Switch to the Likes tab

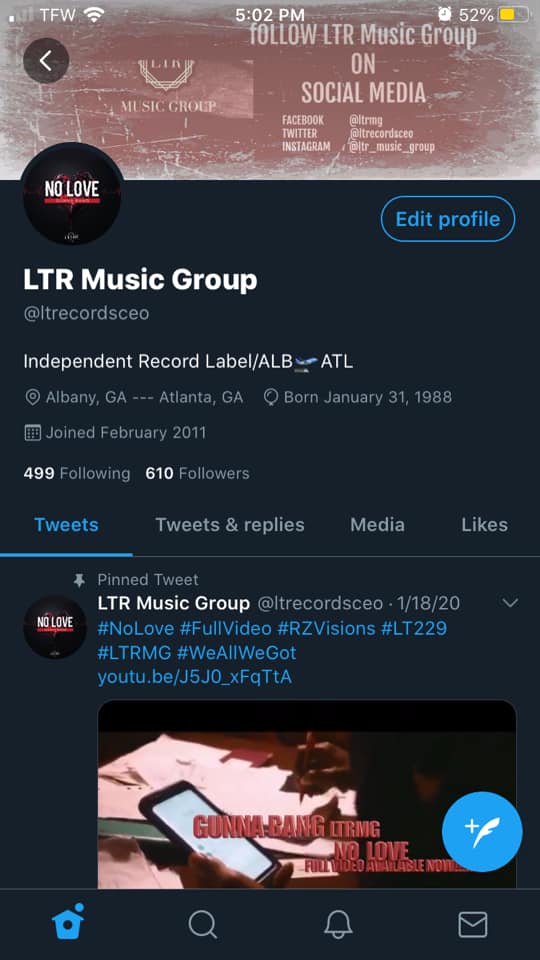484,525
